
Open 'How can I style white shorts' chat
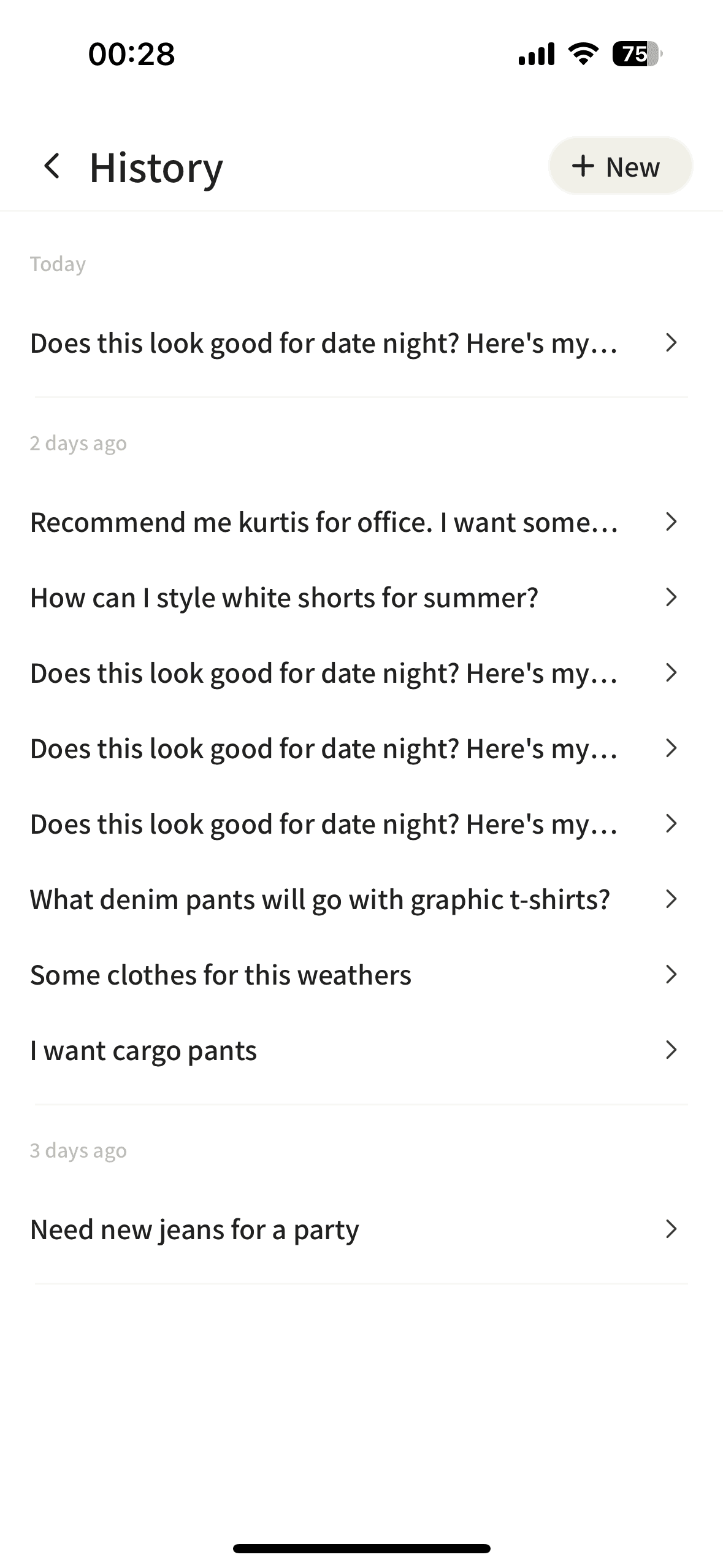(x=354, y=598)
